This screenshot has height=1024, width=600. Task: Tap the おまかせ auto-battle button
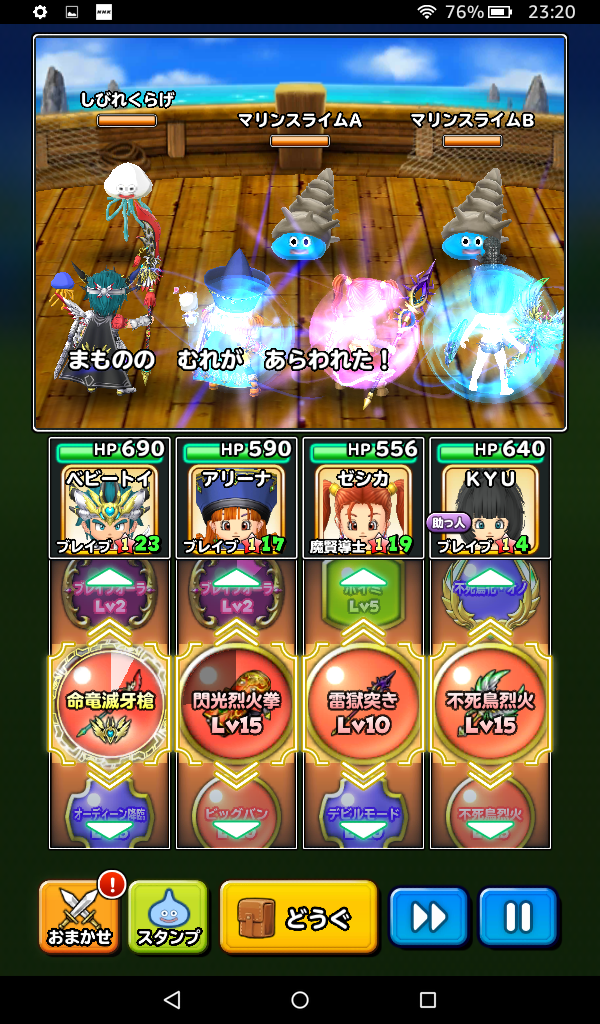[x=79, y=916]
